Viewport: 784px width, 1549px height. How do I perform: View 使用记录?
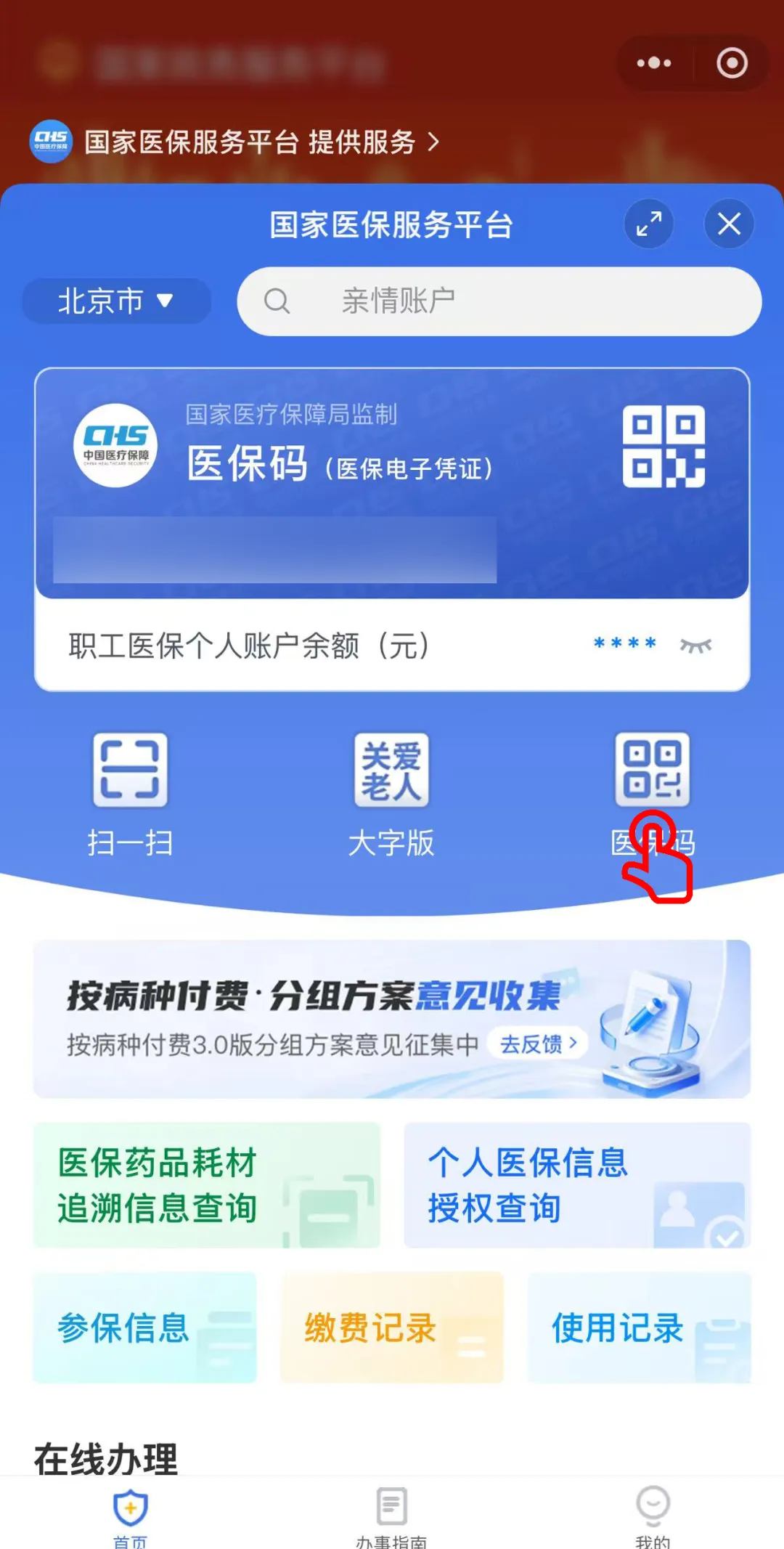[639, 1328]
